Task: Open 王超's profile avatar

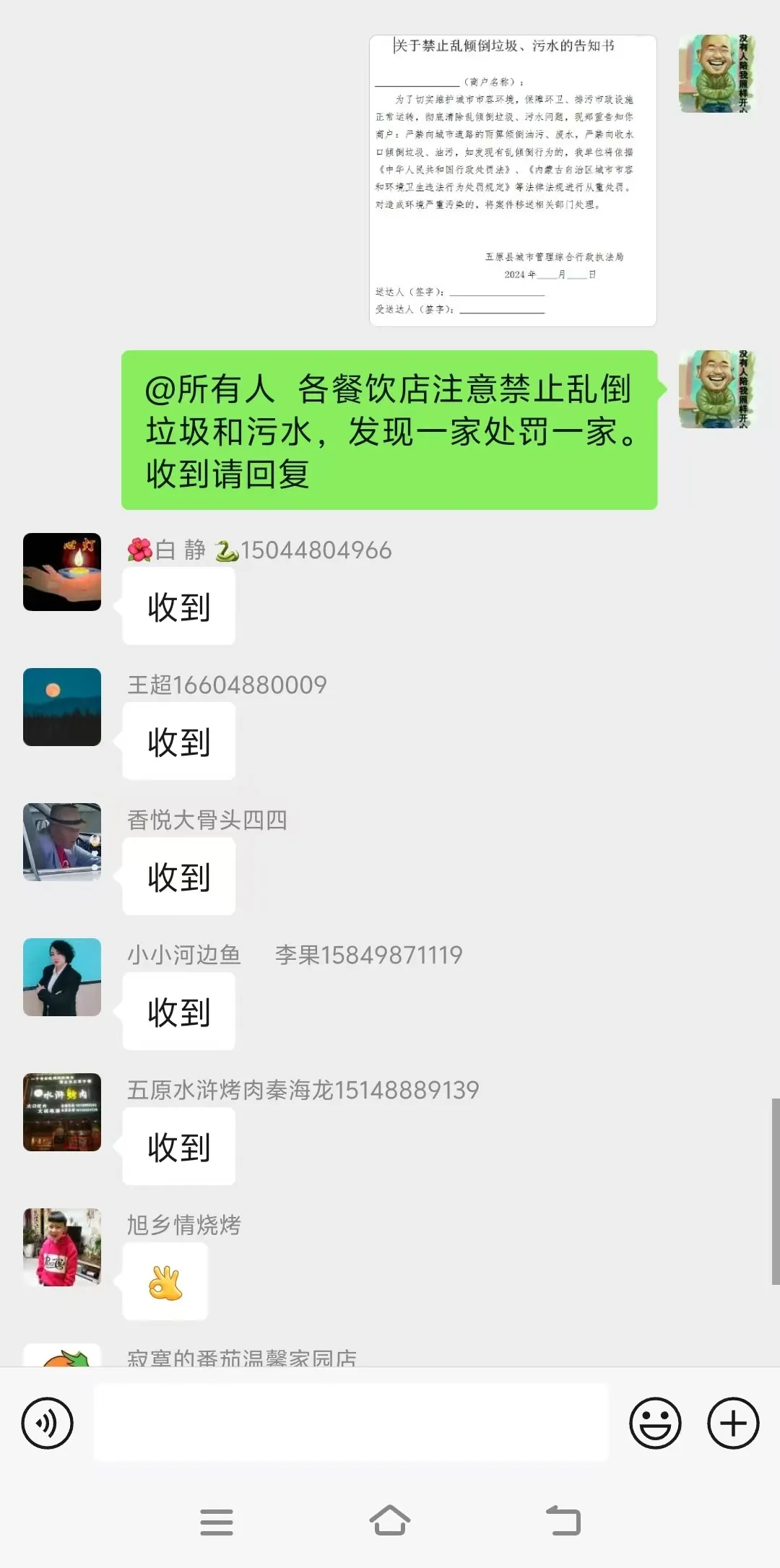Action: [x=62, y=707]
